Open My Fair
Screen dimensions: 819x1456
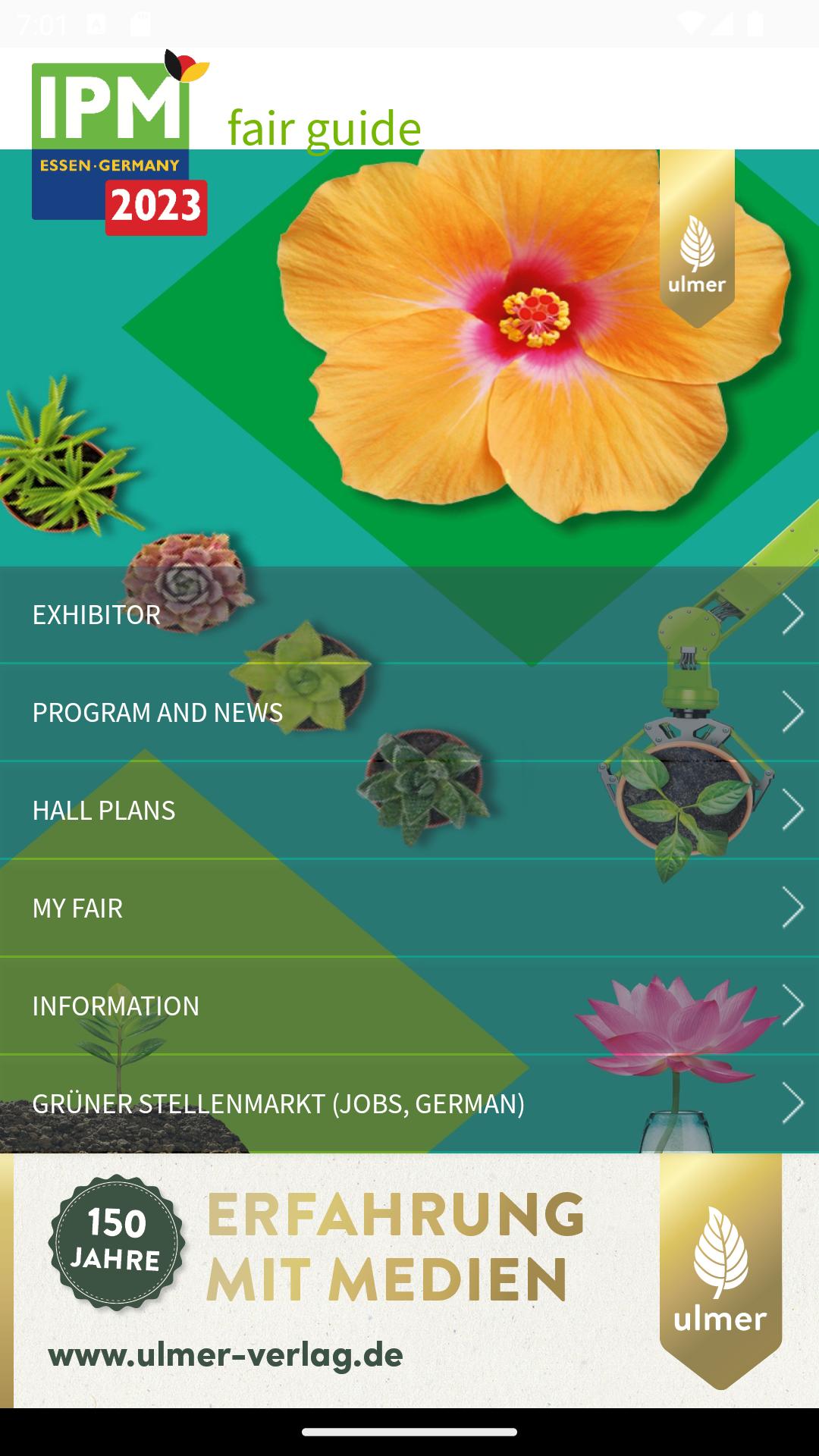[409, 908]
